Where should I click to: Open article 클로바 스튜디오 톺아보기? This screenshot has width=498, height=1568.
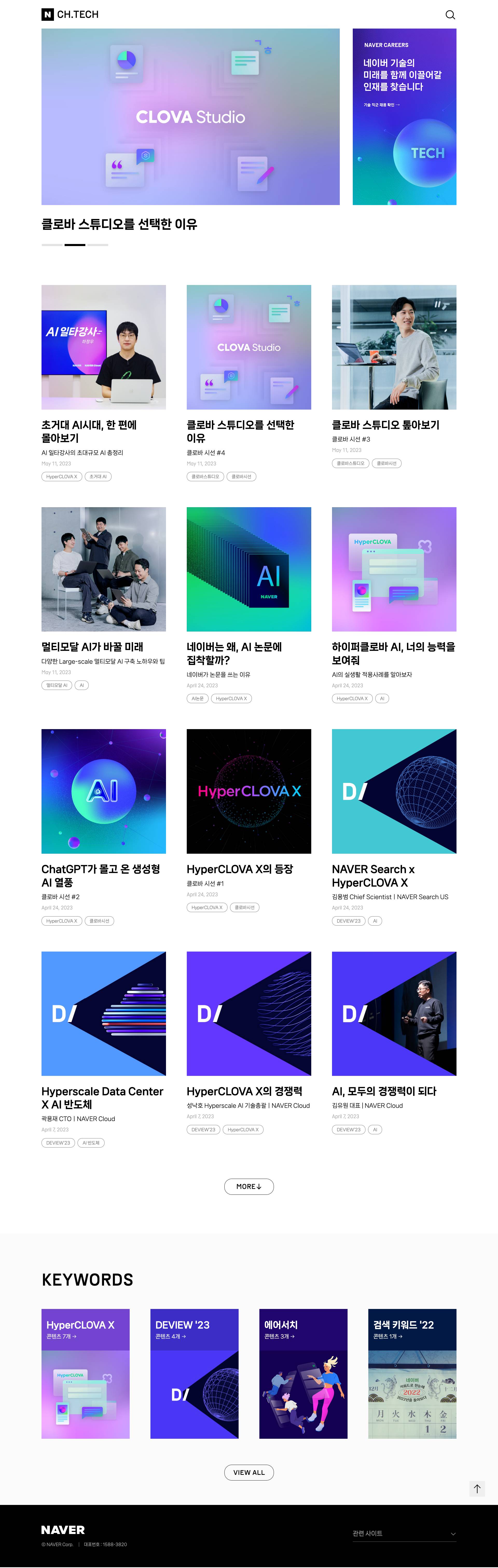click(385, 425)
